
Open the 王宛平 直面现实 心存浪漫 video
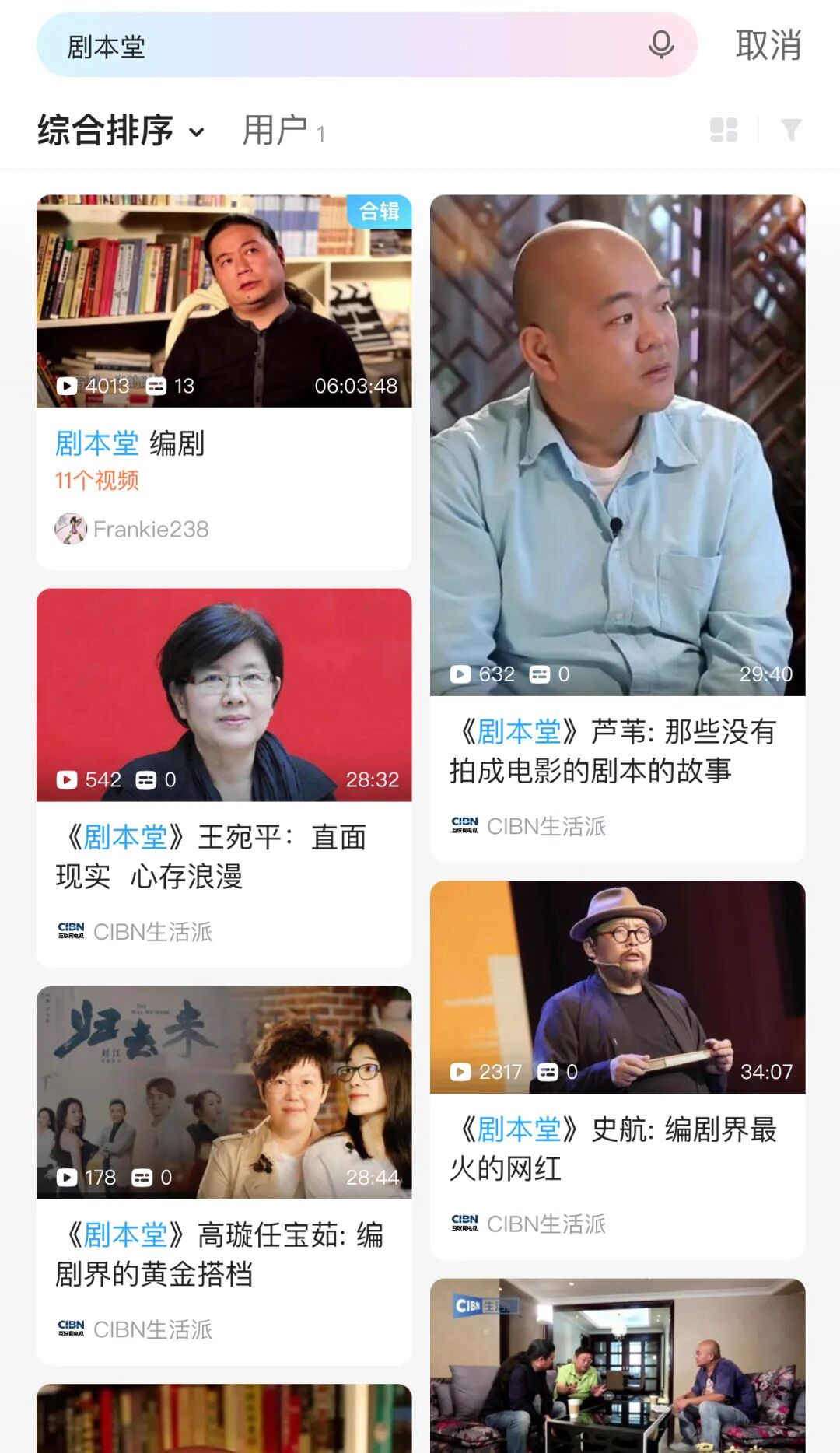[224, 695]
